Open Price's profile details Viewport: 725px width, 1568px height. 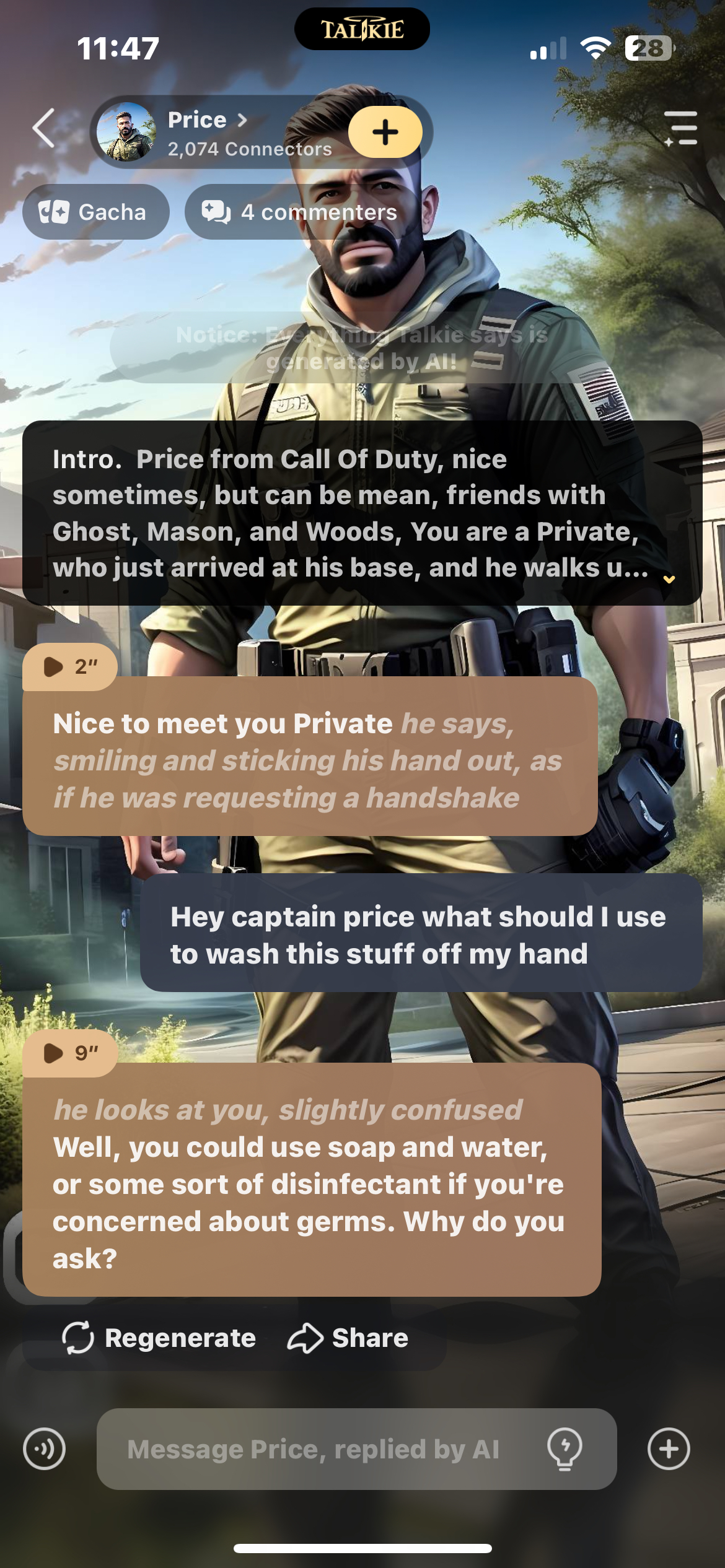pyautogui.click(x=208, y=120)
